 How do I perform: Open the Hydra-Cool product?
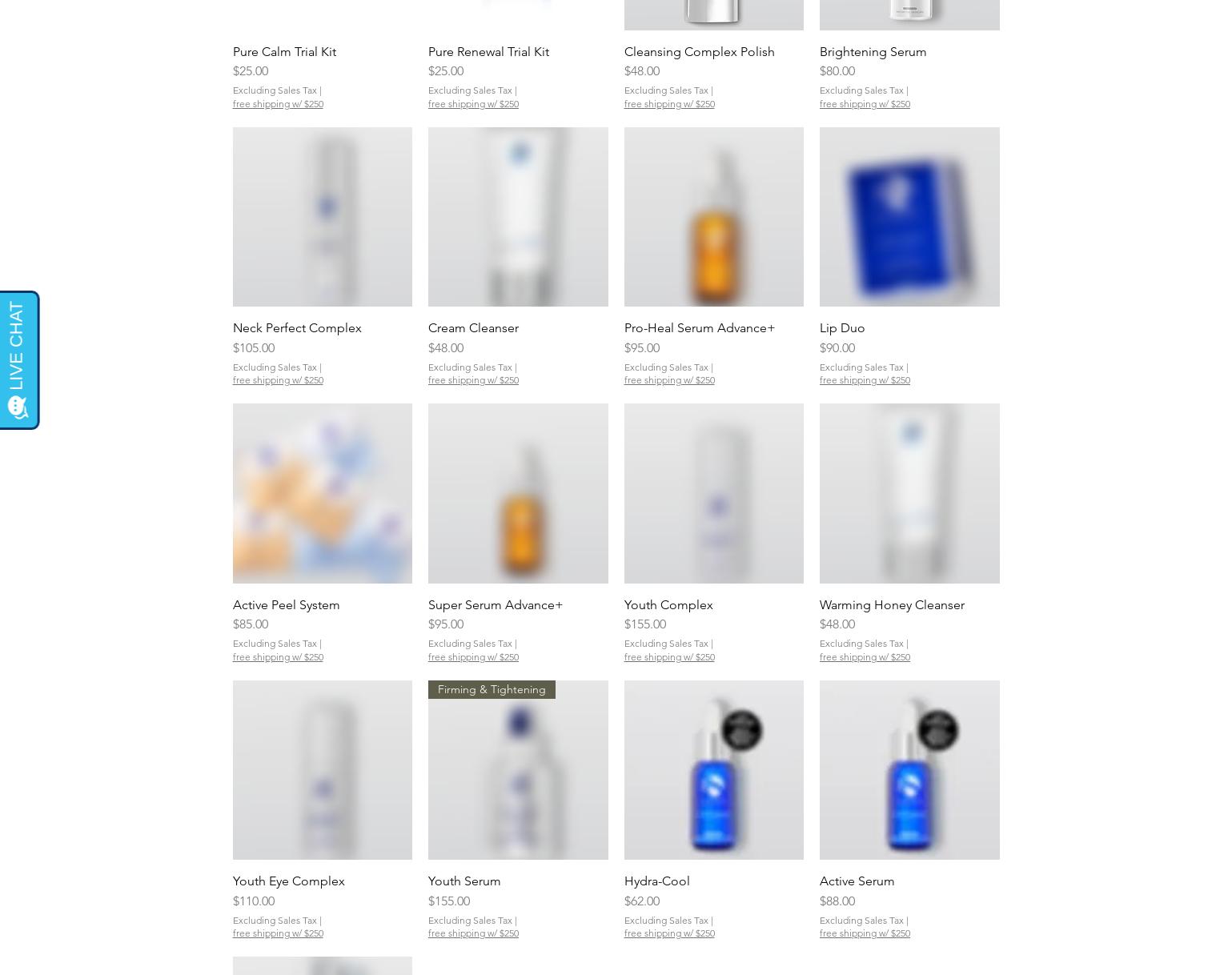coord(714,770)
